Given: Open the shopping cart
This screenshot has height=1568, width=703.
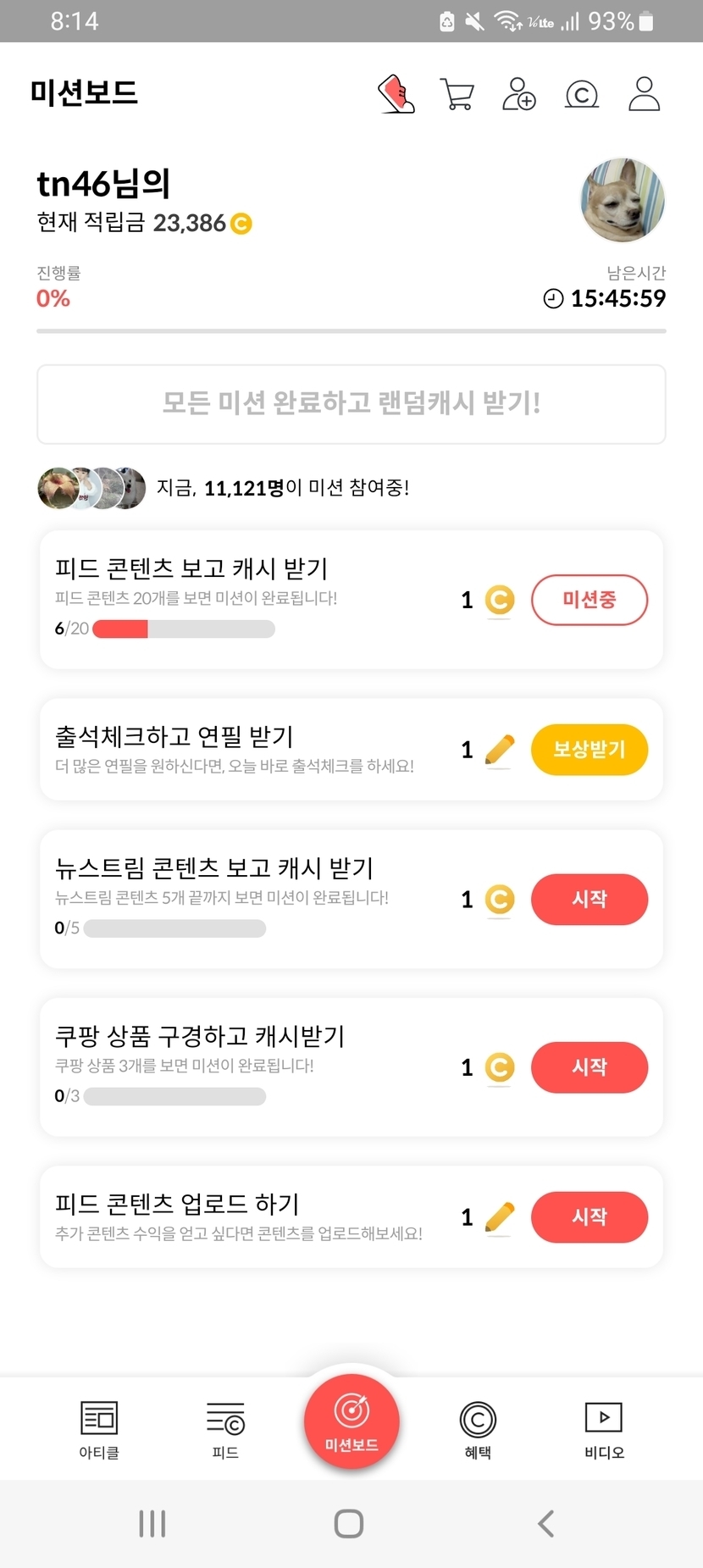Looking at the screenshot, I should (457, 94).
